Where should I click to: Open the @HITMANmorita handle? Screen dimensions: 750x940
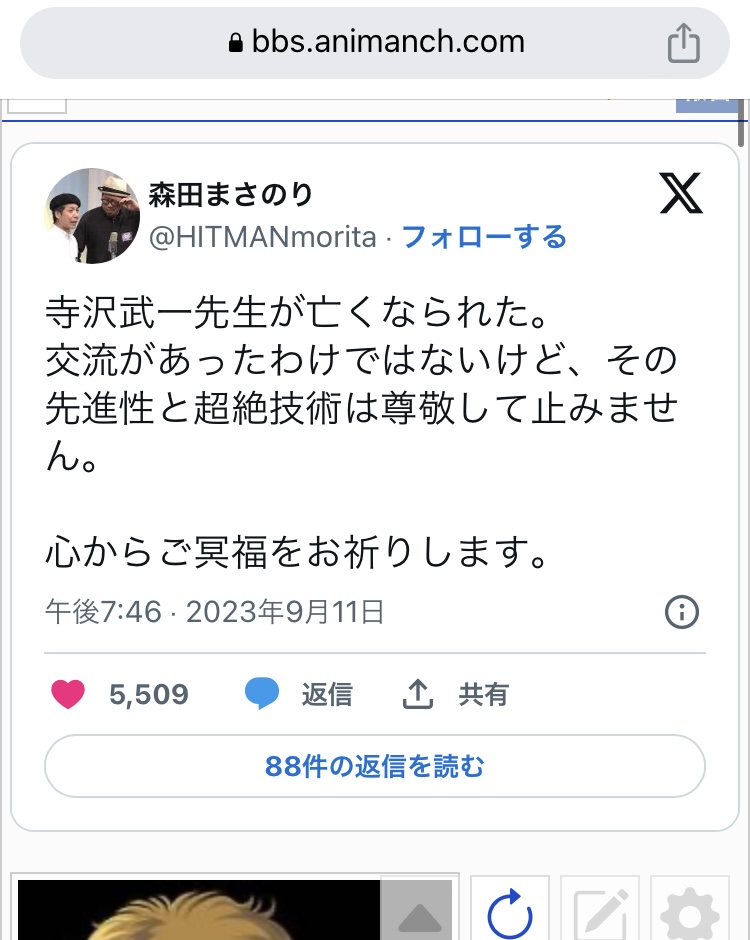[263, 237]
